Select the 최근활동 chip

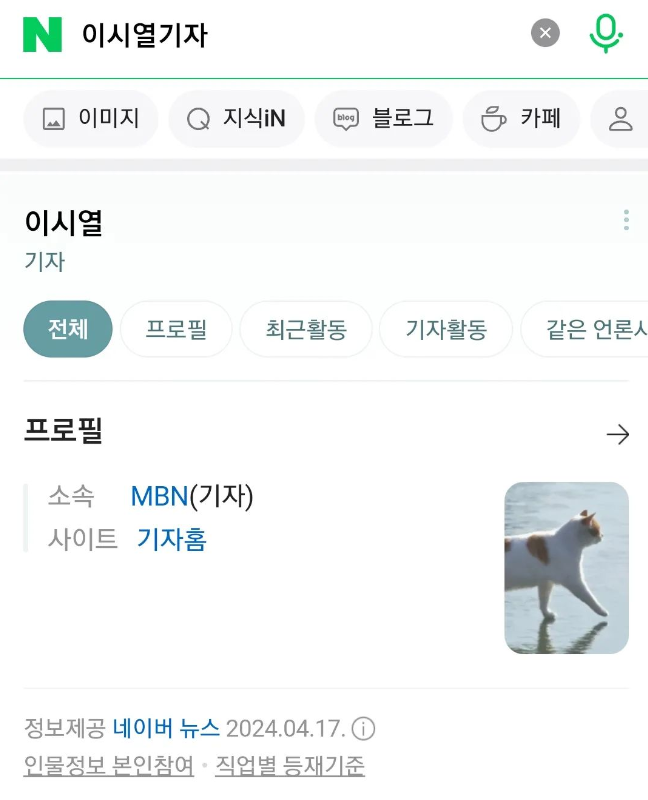coord(306,329)
